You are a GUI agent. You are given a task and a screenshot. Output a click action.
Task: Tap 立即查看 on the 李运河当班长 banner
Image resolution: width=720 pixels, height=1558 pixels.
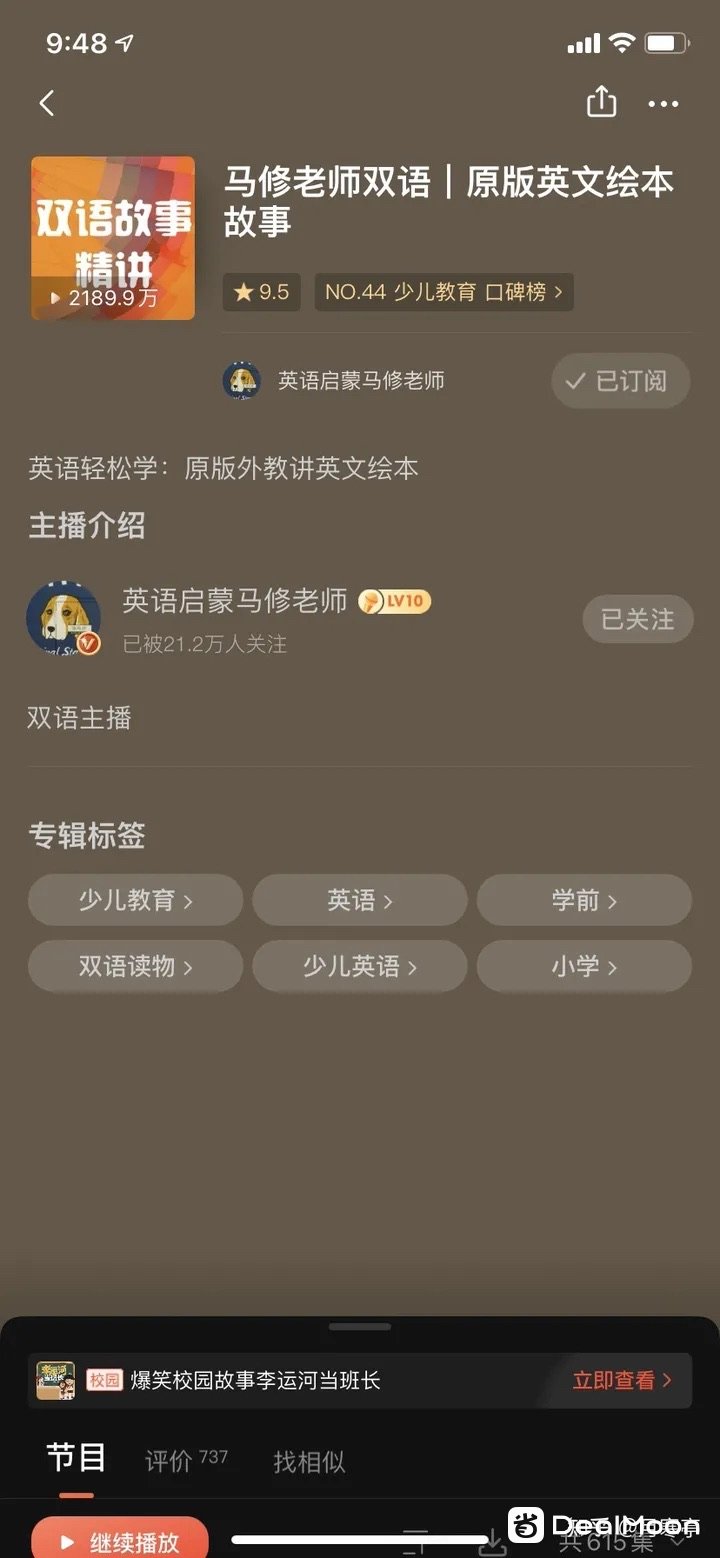click(x=621, y=1381)
